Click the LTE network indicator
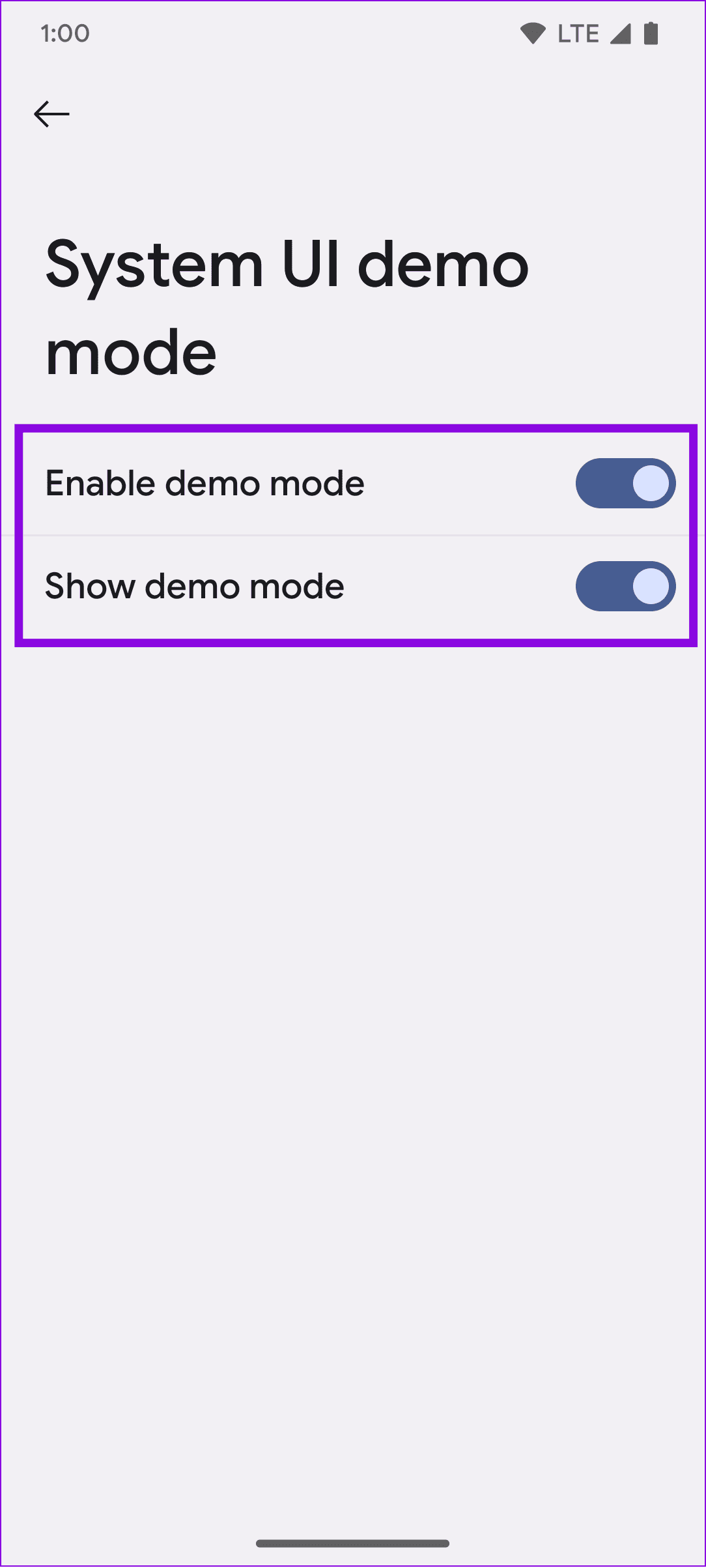Viewport: 706px width, 1568px height. [578, 34]
